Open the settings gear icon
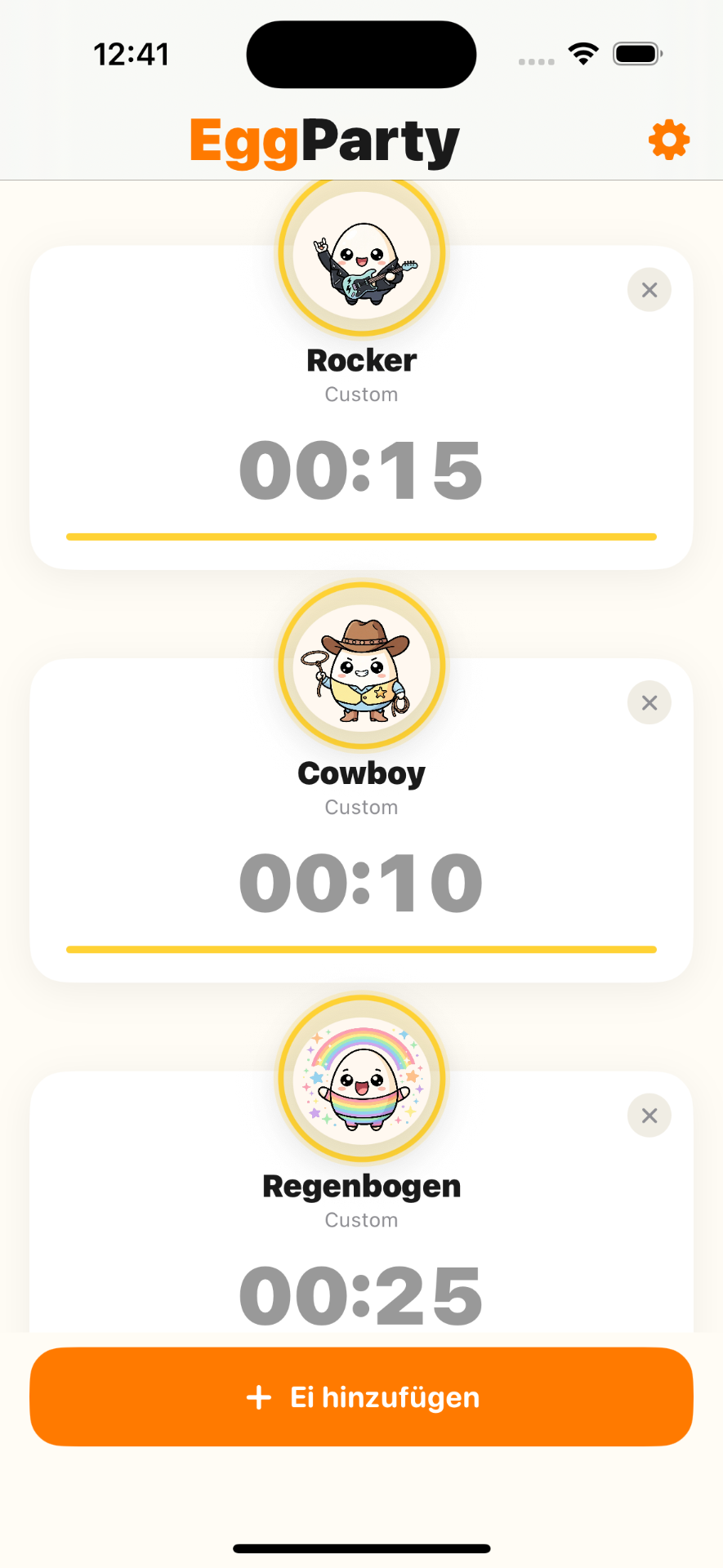Image resolution: width=723 pixels, height=1568 pixels. click(668, 139)
